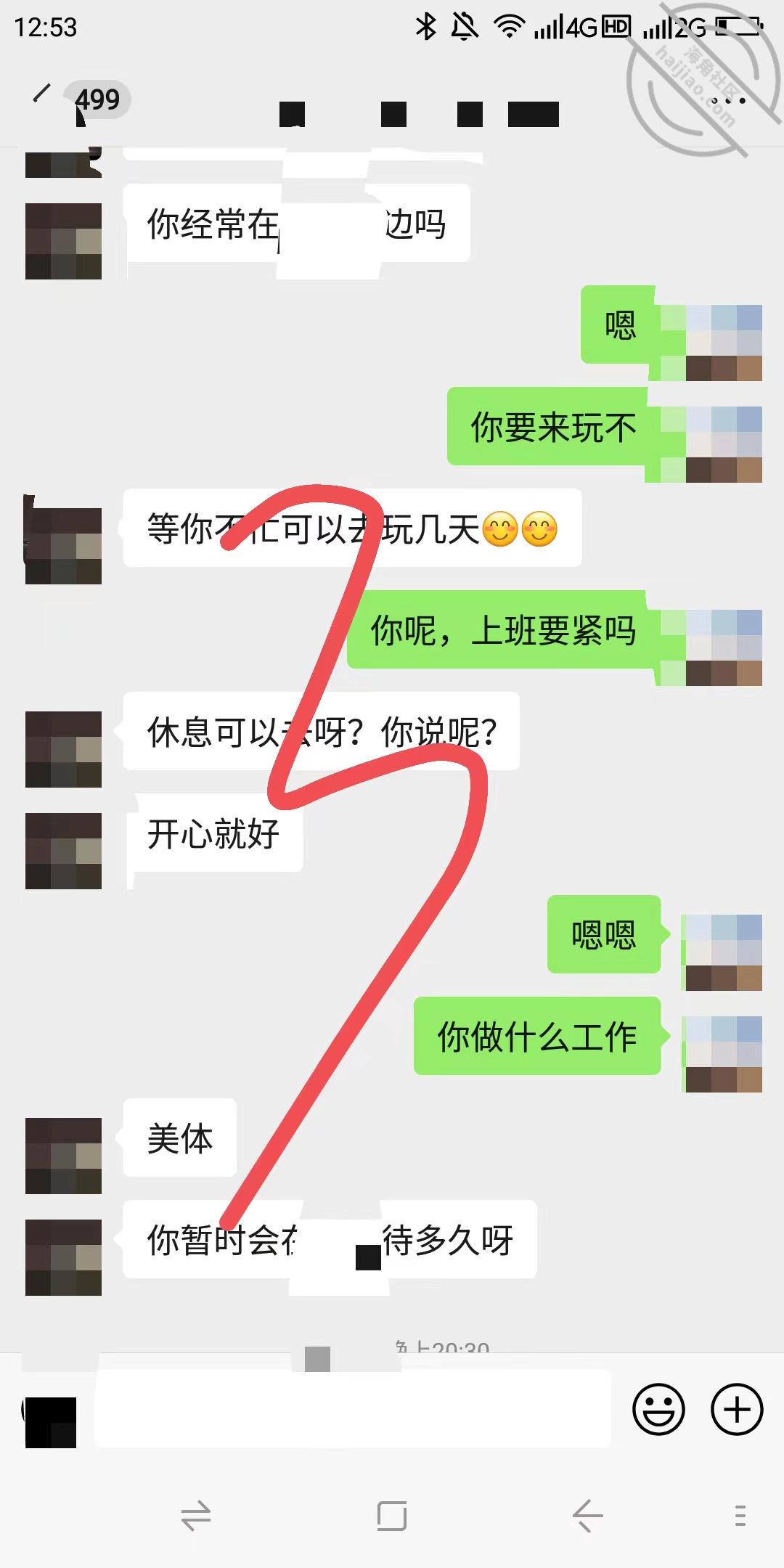Tap the message input field
This screenshot has height=1568, width=784.
(353, 1408)
